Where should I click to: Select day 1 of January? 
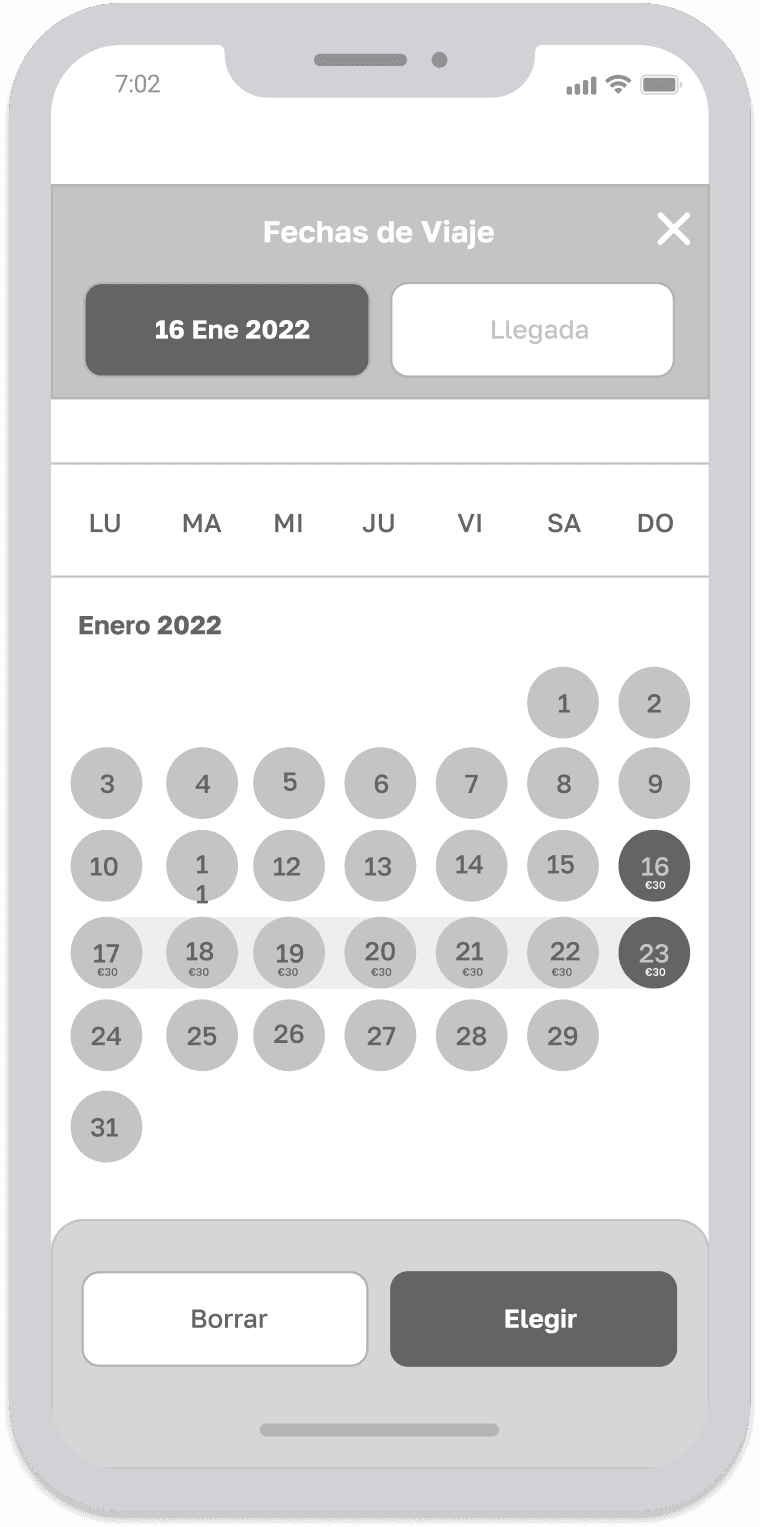(563, 703)
